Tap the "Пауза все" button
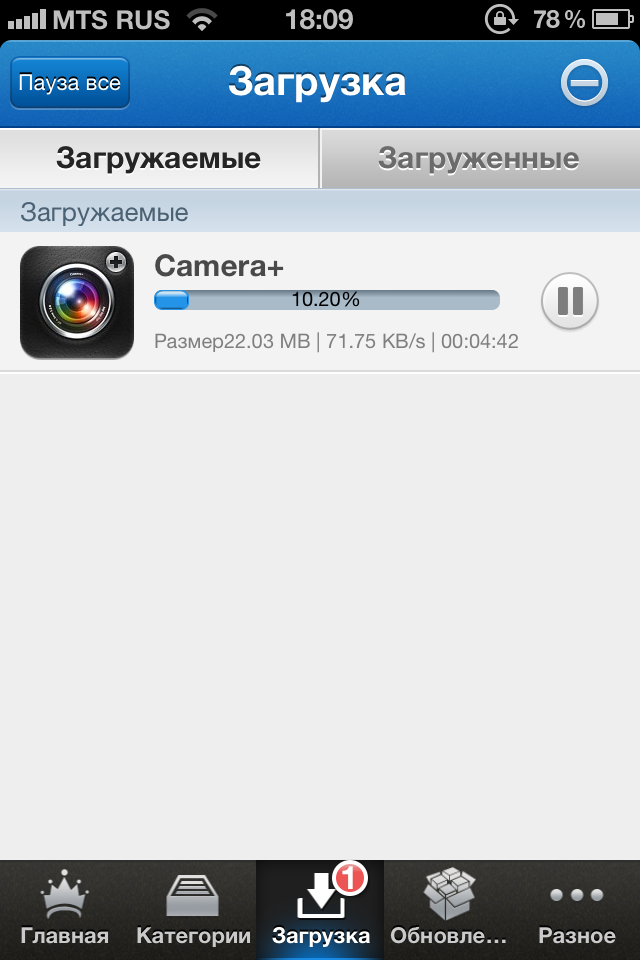640x960 pixels. (70, 83)
